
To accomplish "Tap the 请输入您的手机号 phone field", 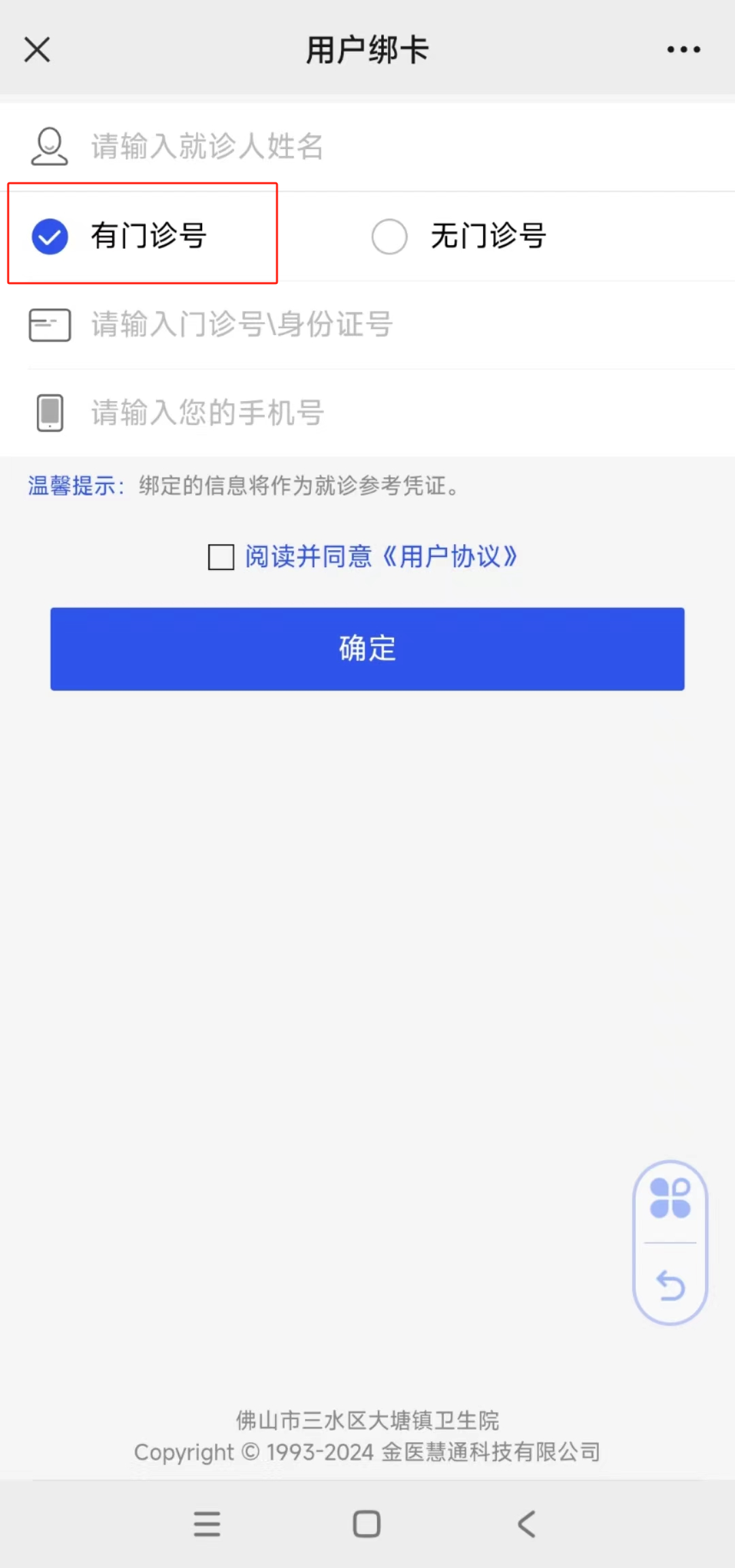I will [x=367, y=413].
